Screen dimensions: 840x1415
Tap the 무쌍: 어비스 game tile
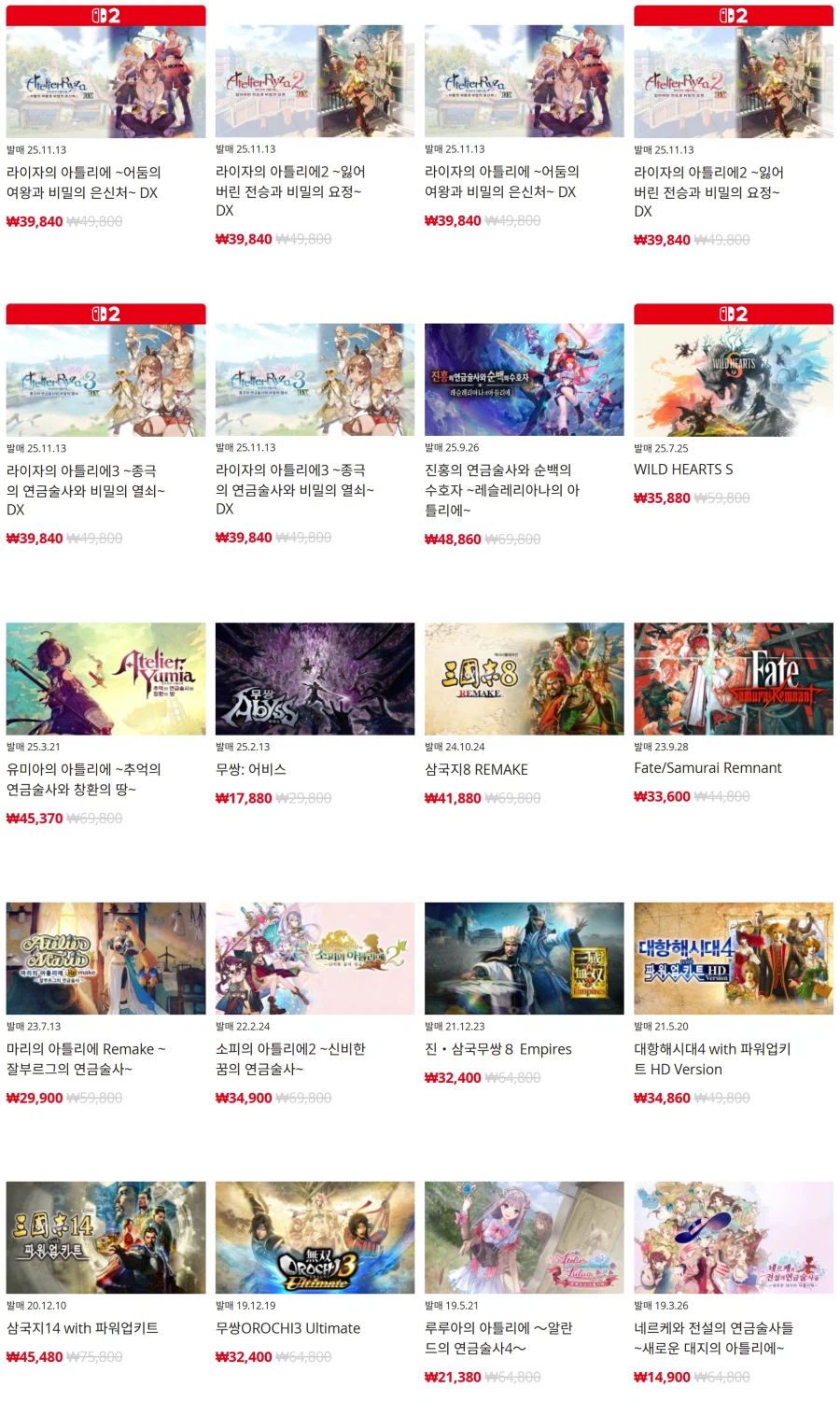click(315, 679)
